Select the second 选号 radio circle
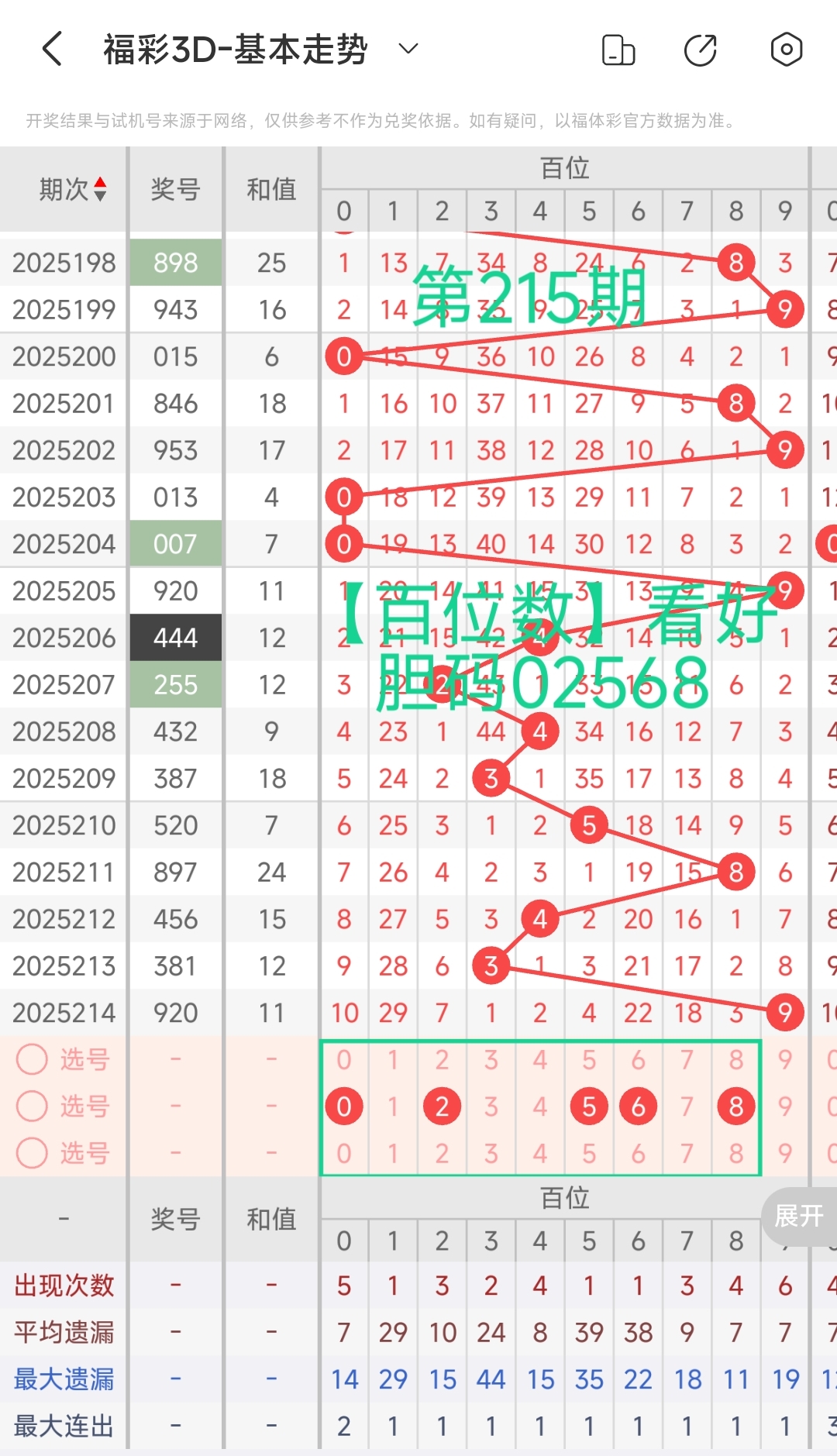 pyautogui.click(x=32, y=1106)
